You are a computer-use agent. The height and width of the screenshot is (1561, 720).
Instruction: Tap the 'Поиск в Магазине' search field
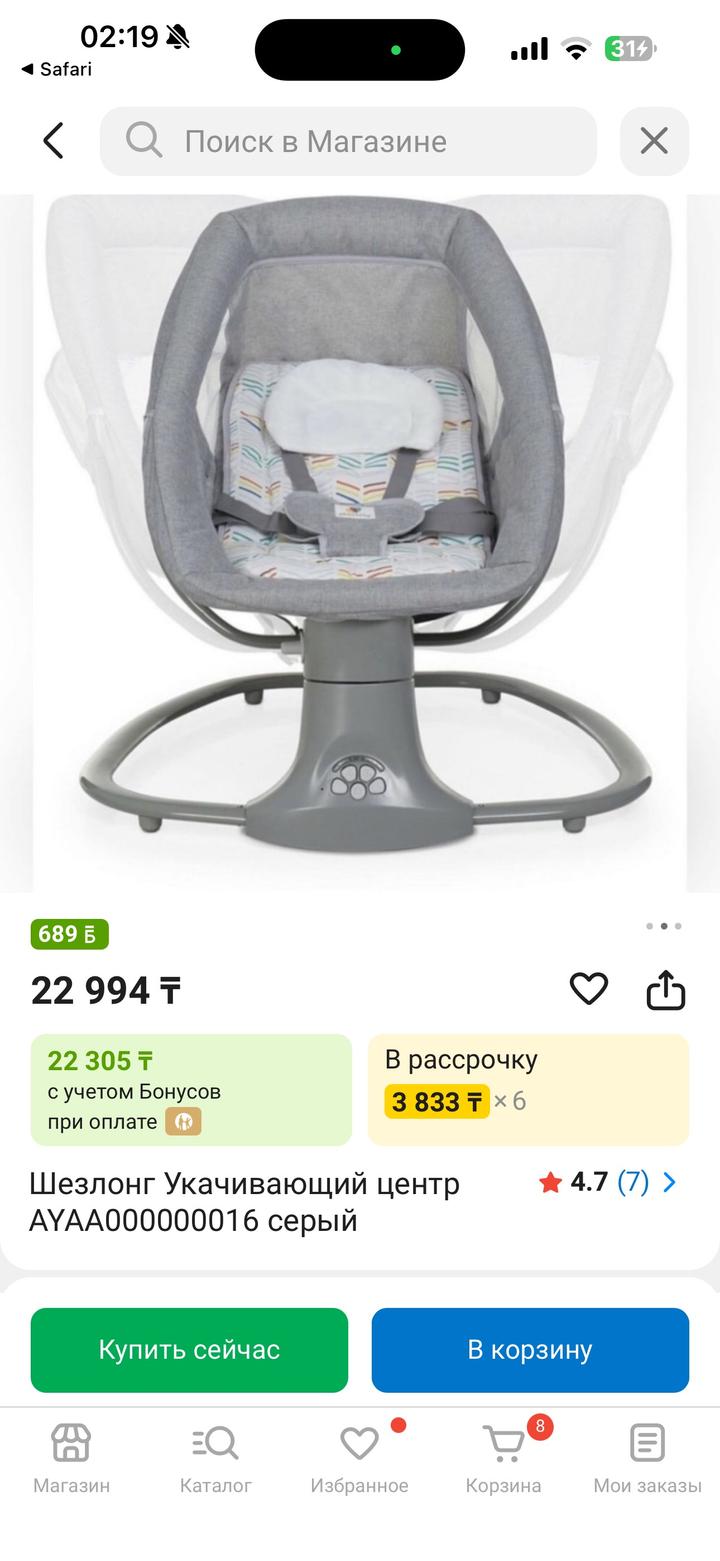(x=348, y=141)
